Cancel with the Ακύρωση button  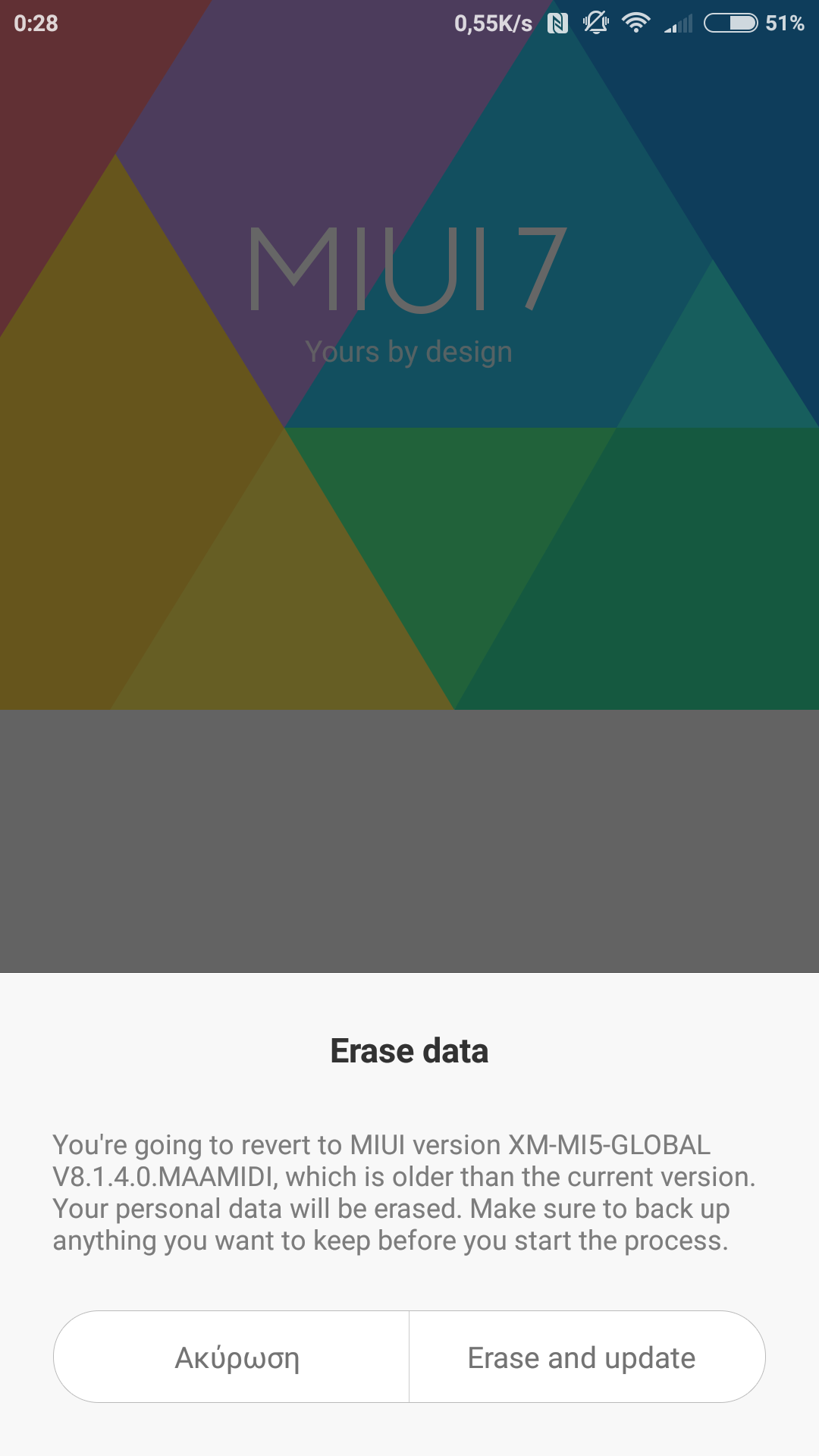(x=231, y=1357)
